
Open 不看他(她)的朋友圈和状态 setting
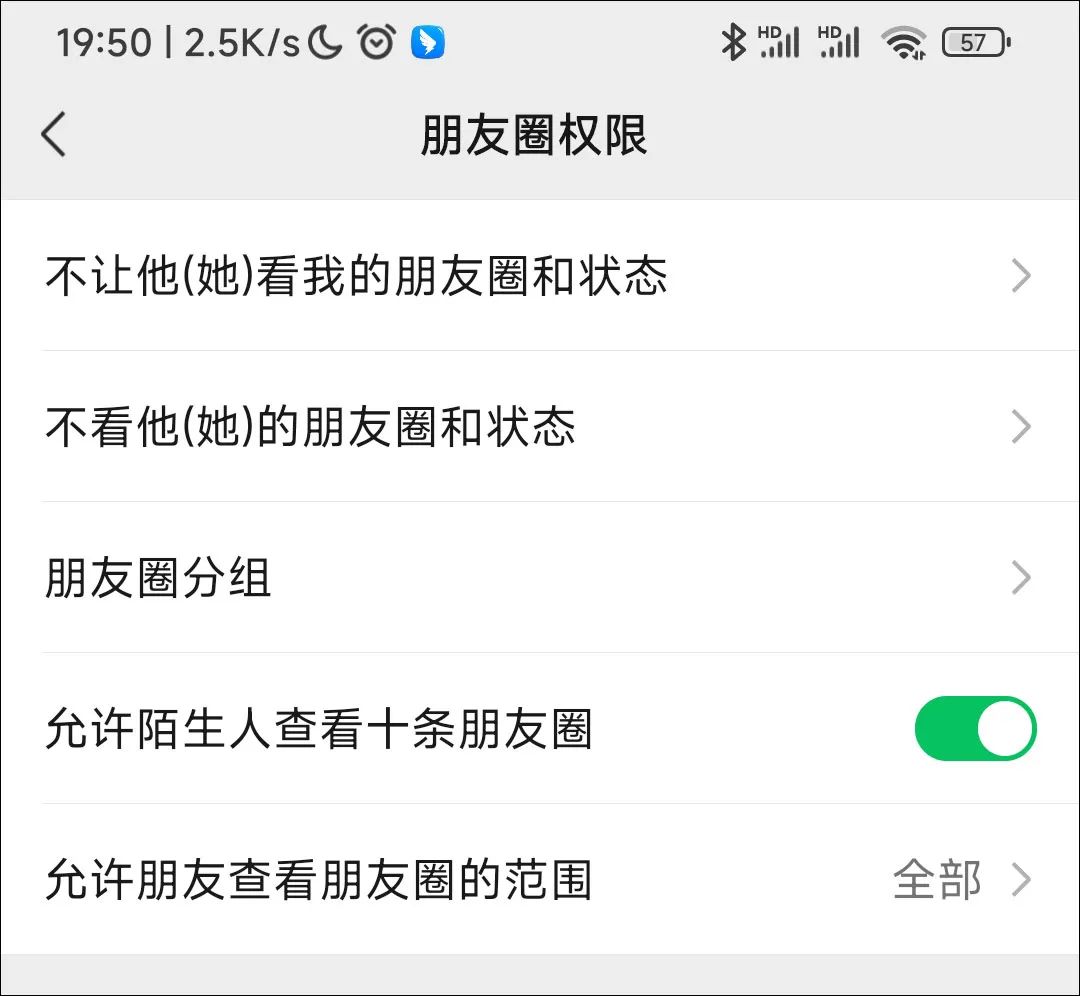pos(540,427)
